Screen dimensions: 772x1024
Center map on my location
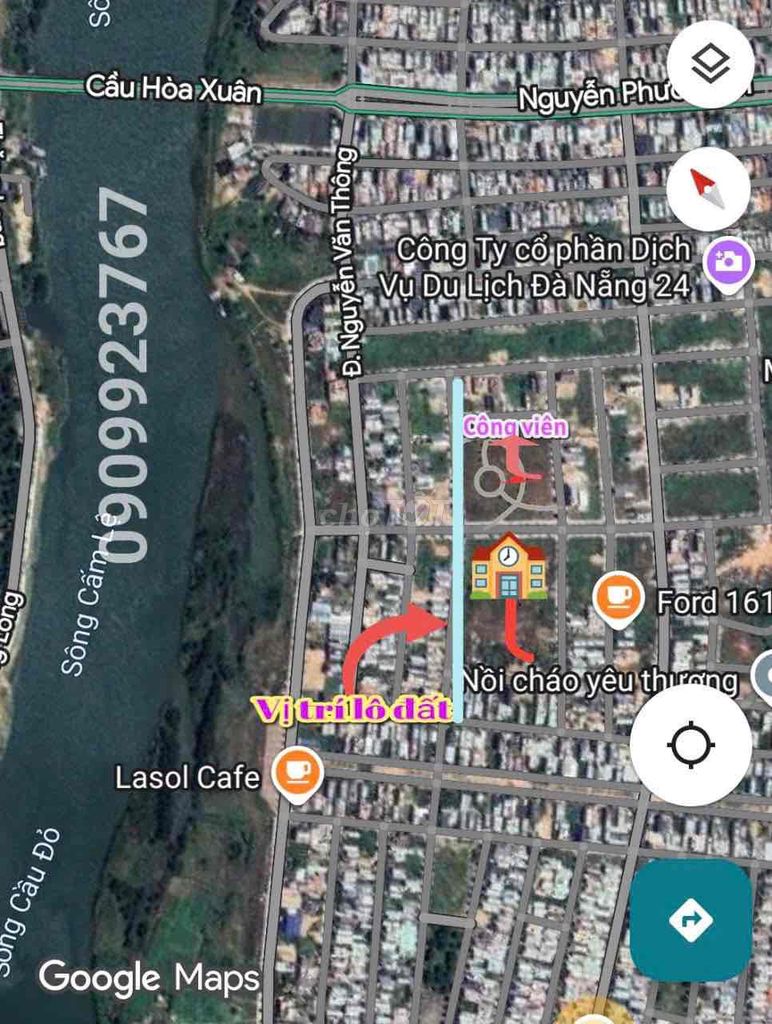690,745
